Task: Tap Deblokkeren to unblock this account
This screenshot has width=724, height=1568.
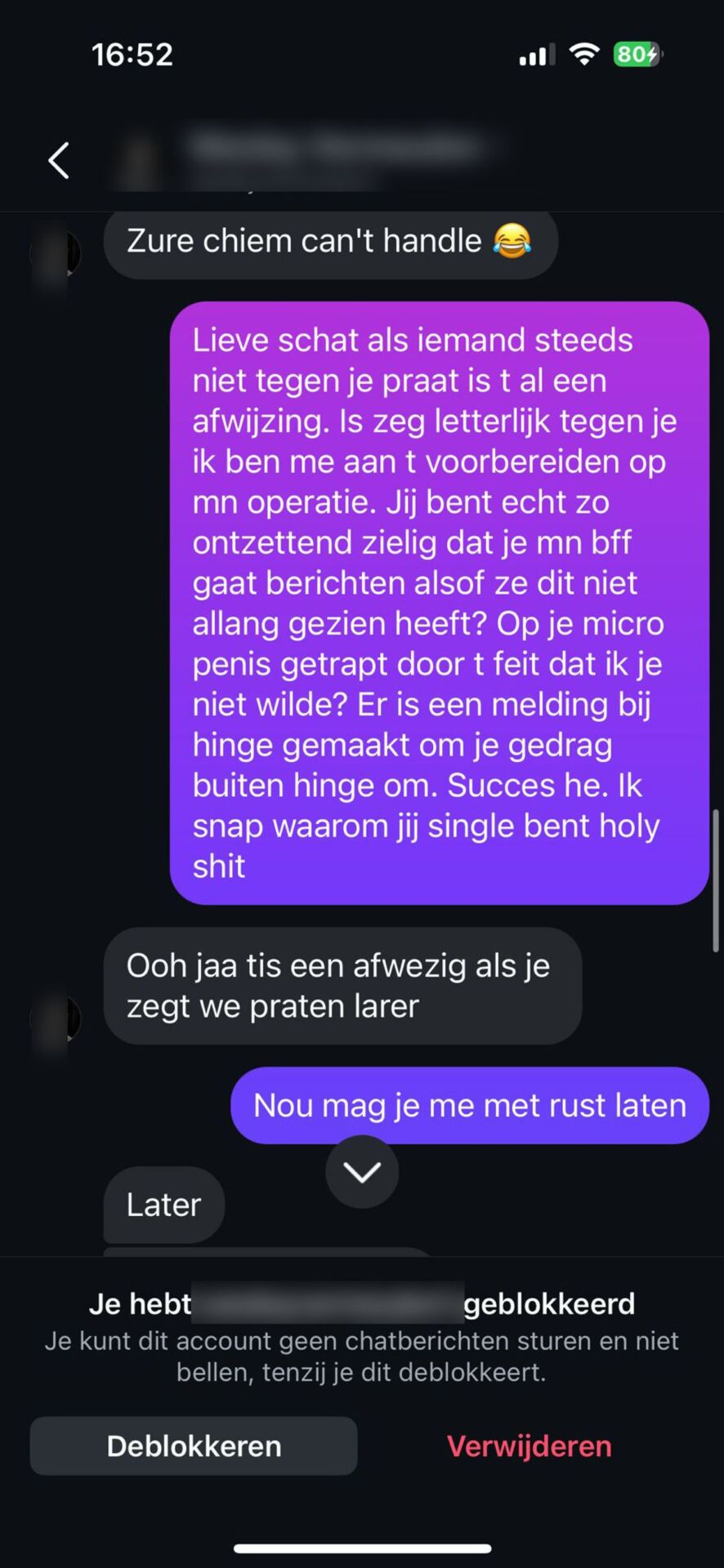Action: click(194, 1446)
